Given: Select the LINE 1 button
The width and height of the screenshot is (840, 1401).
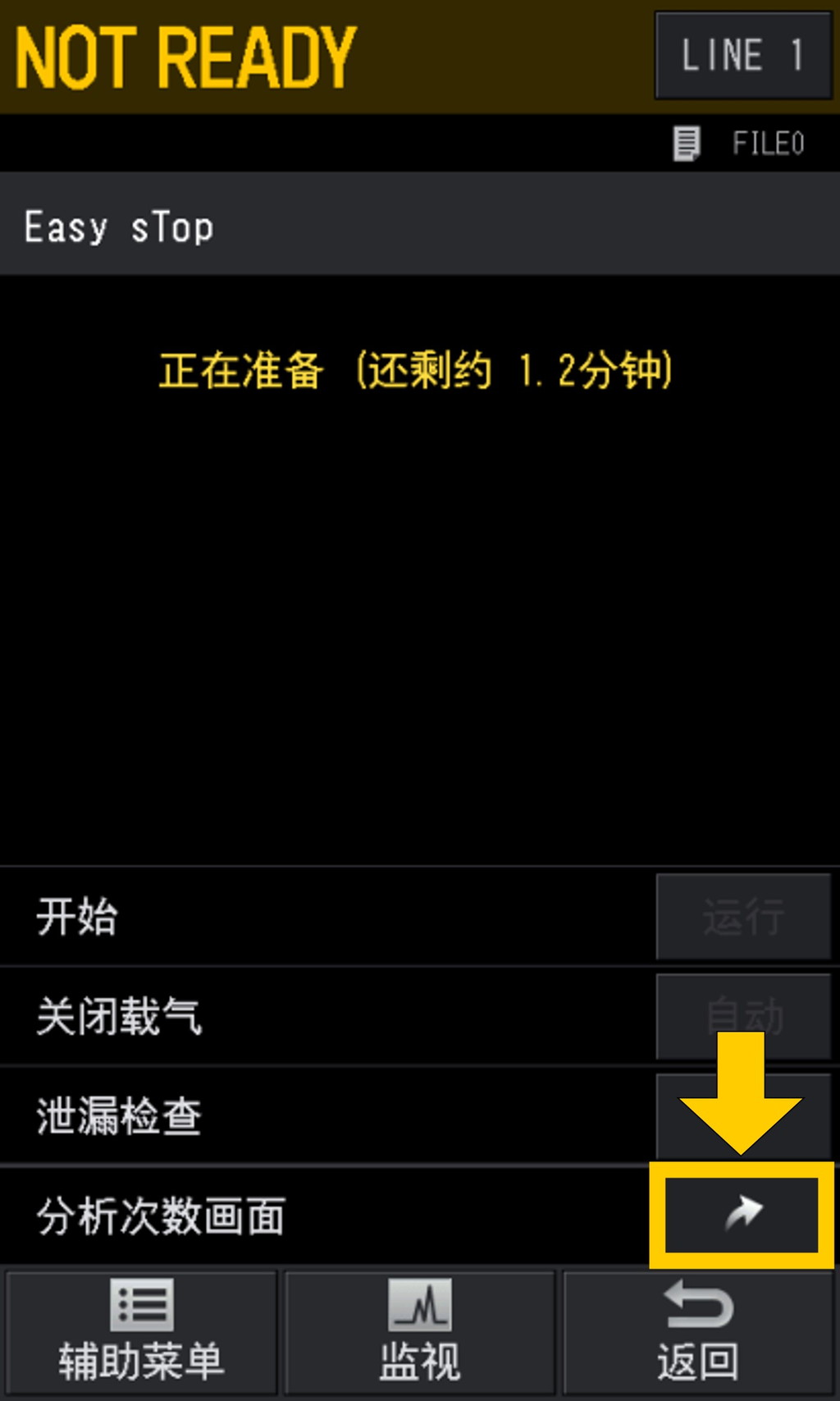Looking at the screenshot, I should (x=742, y=56).
